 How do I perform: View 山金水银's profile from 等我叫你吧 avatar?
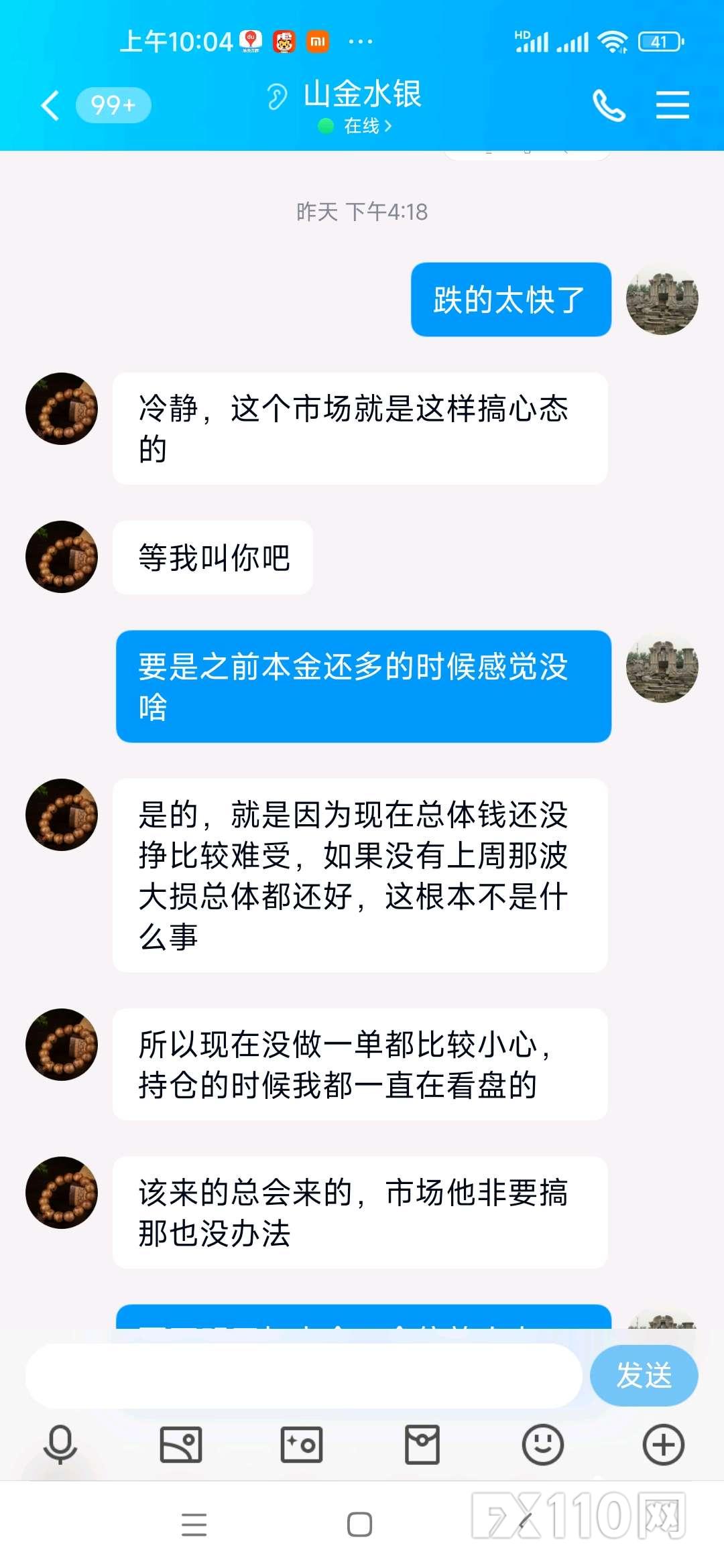click(62, 557)
